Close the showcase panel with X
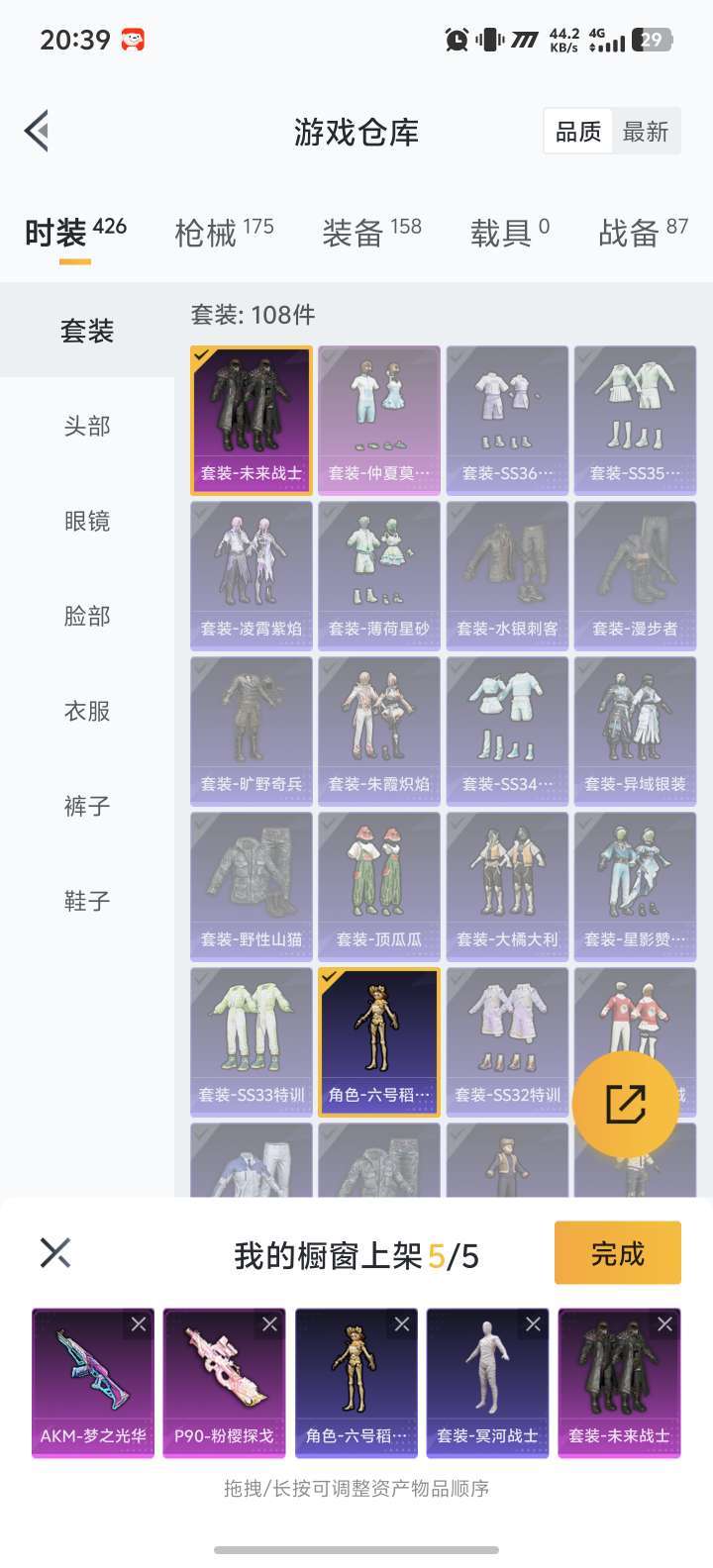713x1568 pixels. pos(55,1253)
